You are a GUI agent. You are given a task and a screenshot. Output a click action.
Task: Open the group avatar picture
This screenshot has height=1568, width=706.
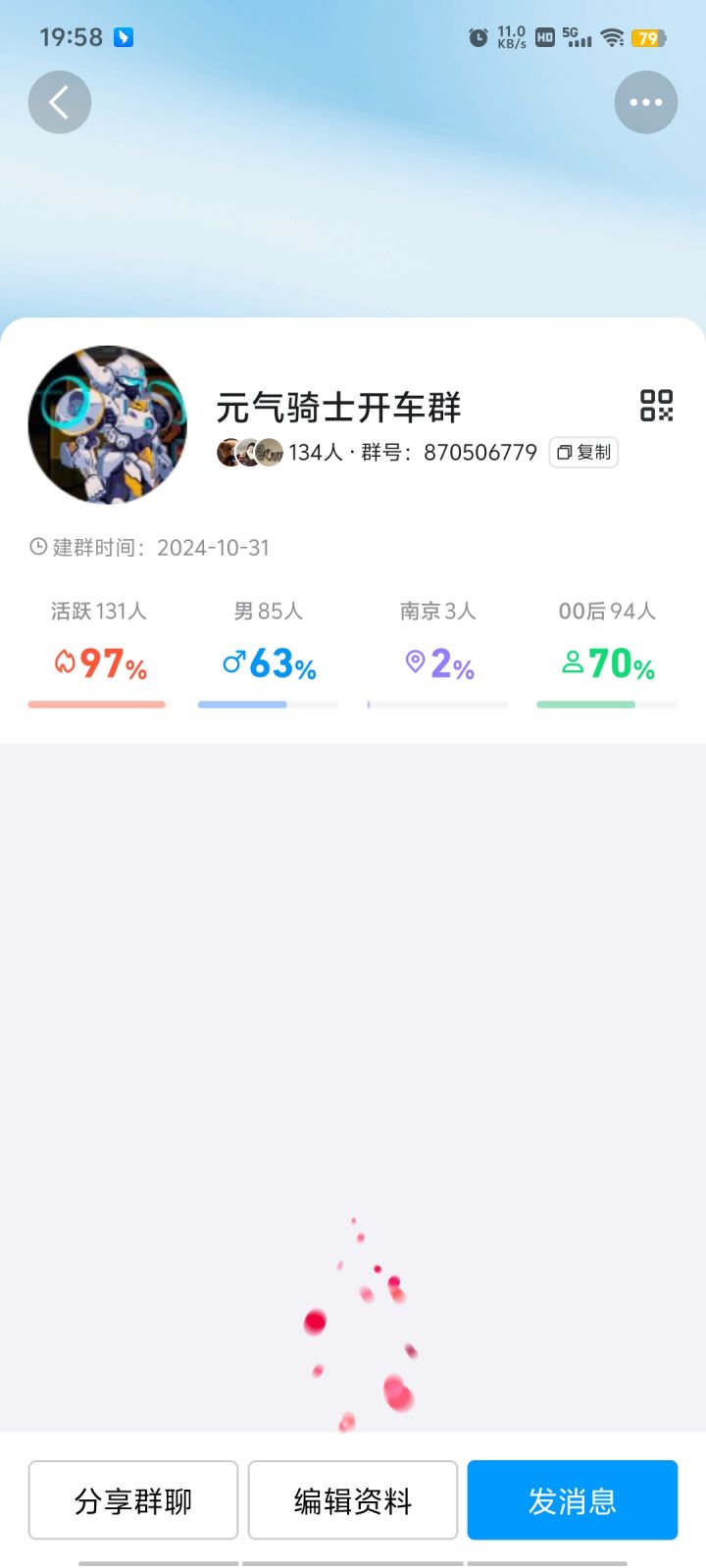pyautogui.click(x=107, y=424)
